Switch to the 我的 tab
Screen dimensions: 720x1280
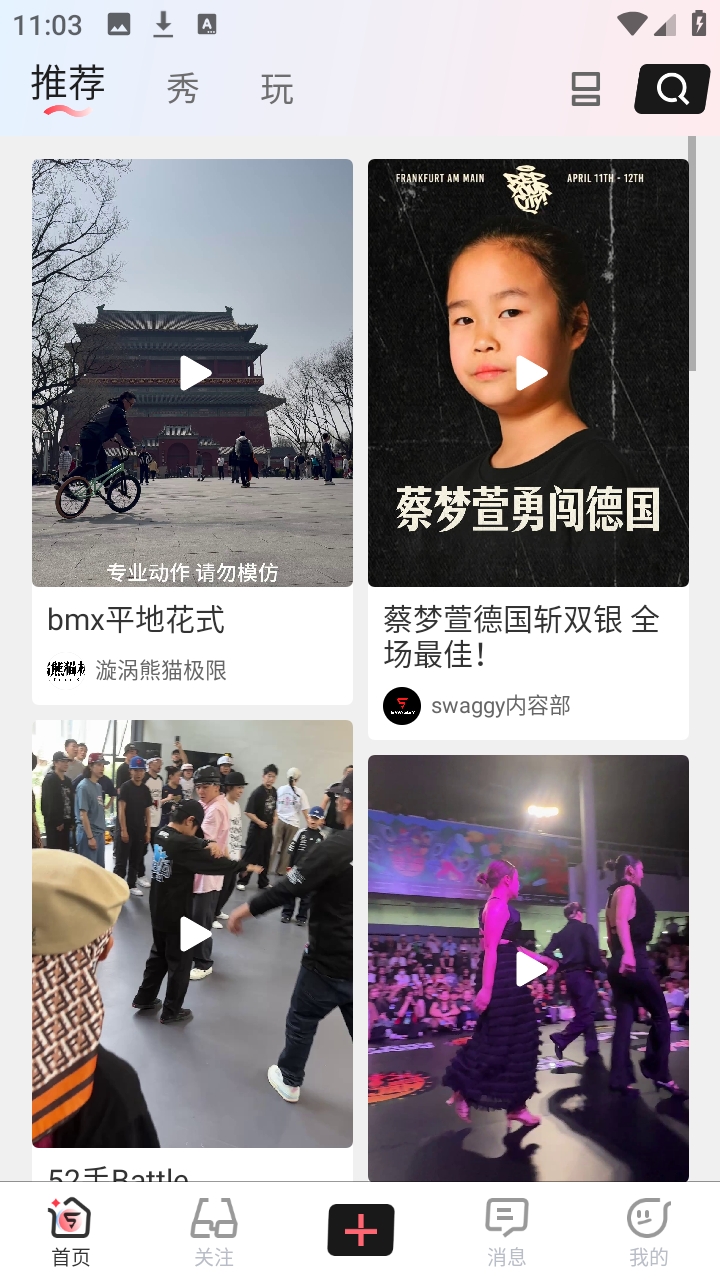pos(648,1232)
